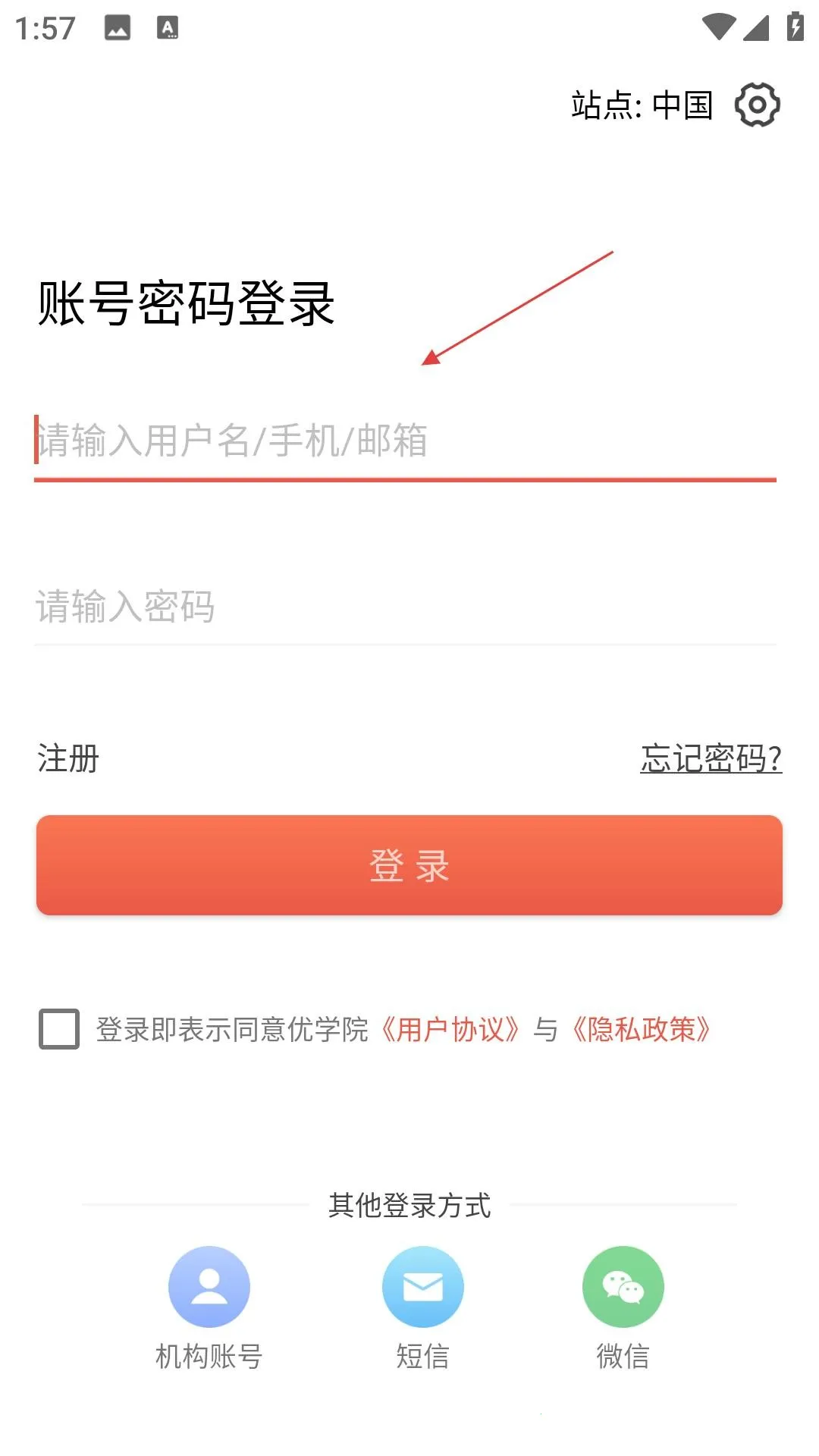819x1456 pixels.
Task: Expand 其他登录方式 other login options section
Action: (x=409, y=1205)
